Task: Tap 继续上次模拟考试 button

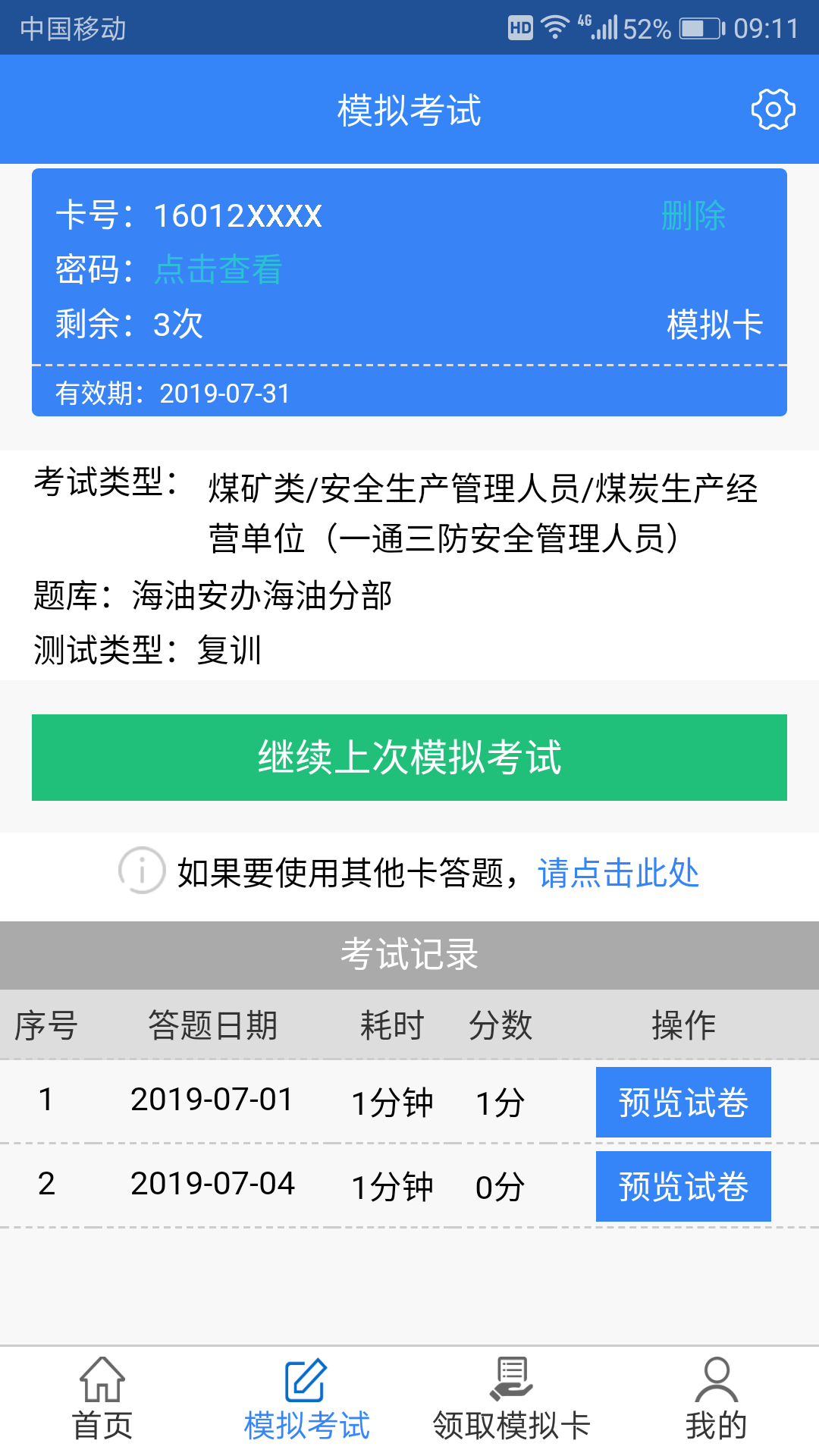Action: point(409,758)
